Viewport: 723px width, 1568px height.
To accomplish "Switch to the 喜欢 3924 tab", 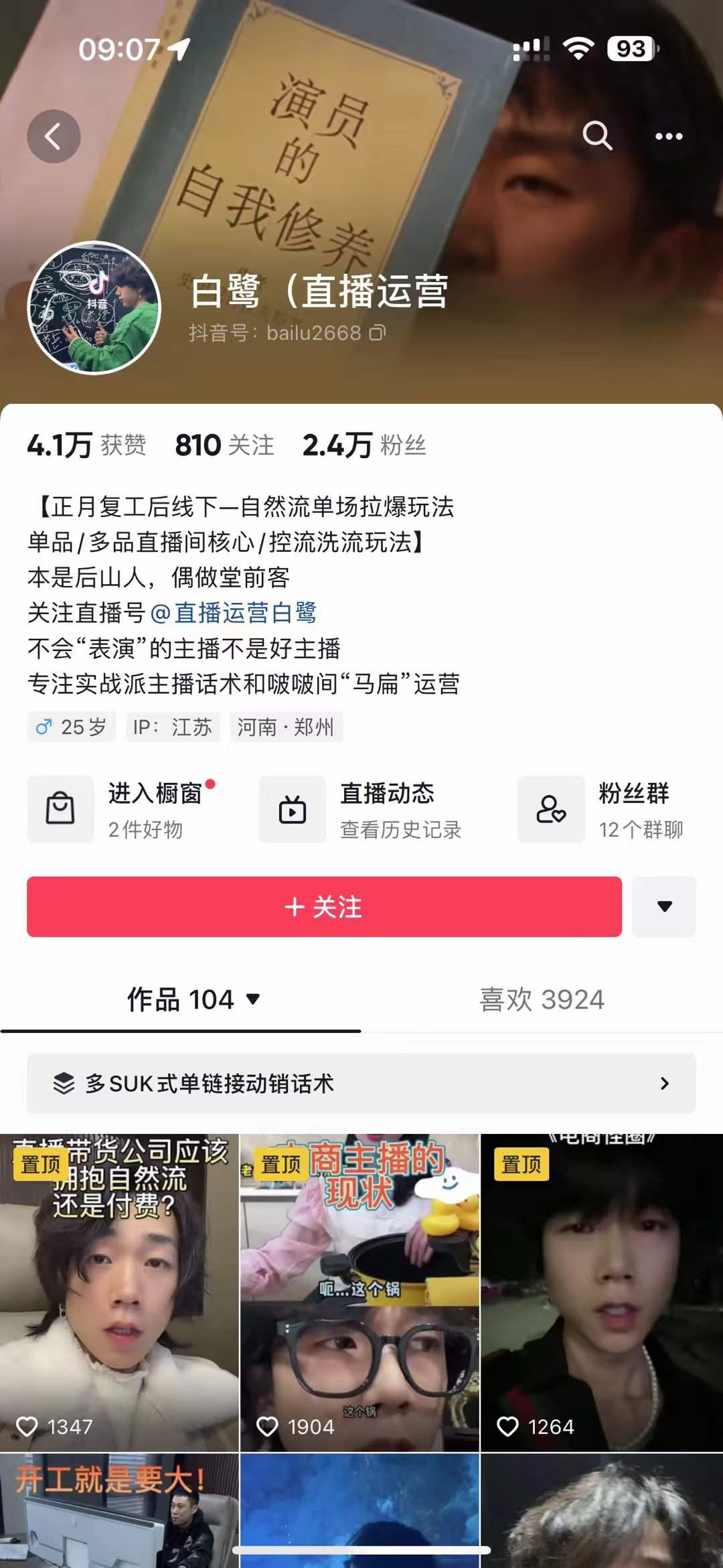I will [x=541, y=999].
